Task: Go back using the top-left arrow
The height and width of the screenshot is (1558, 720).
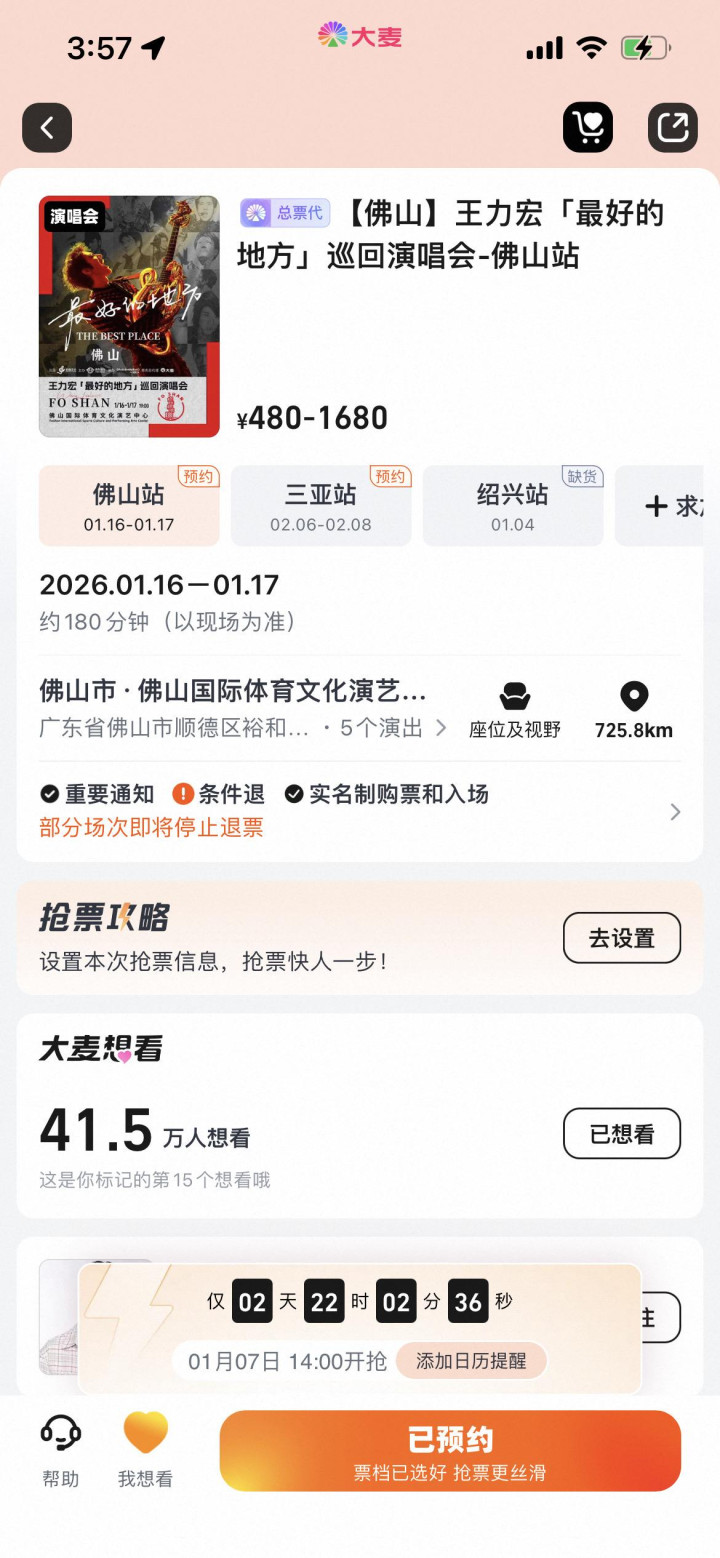Action: [x=47, y=128]
